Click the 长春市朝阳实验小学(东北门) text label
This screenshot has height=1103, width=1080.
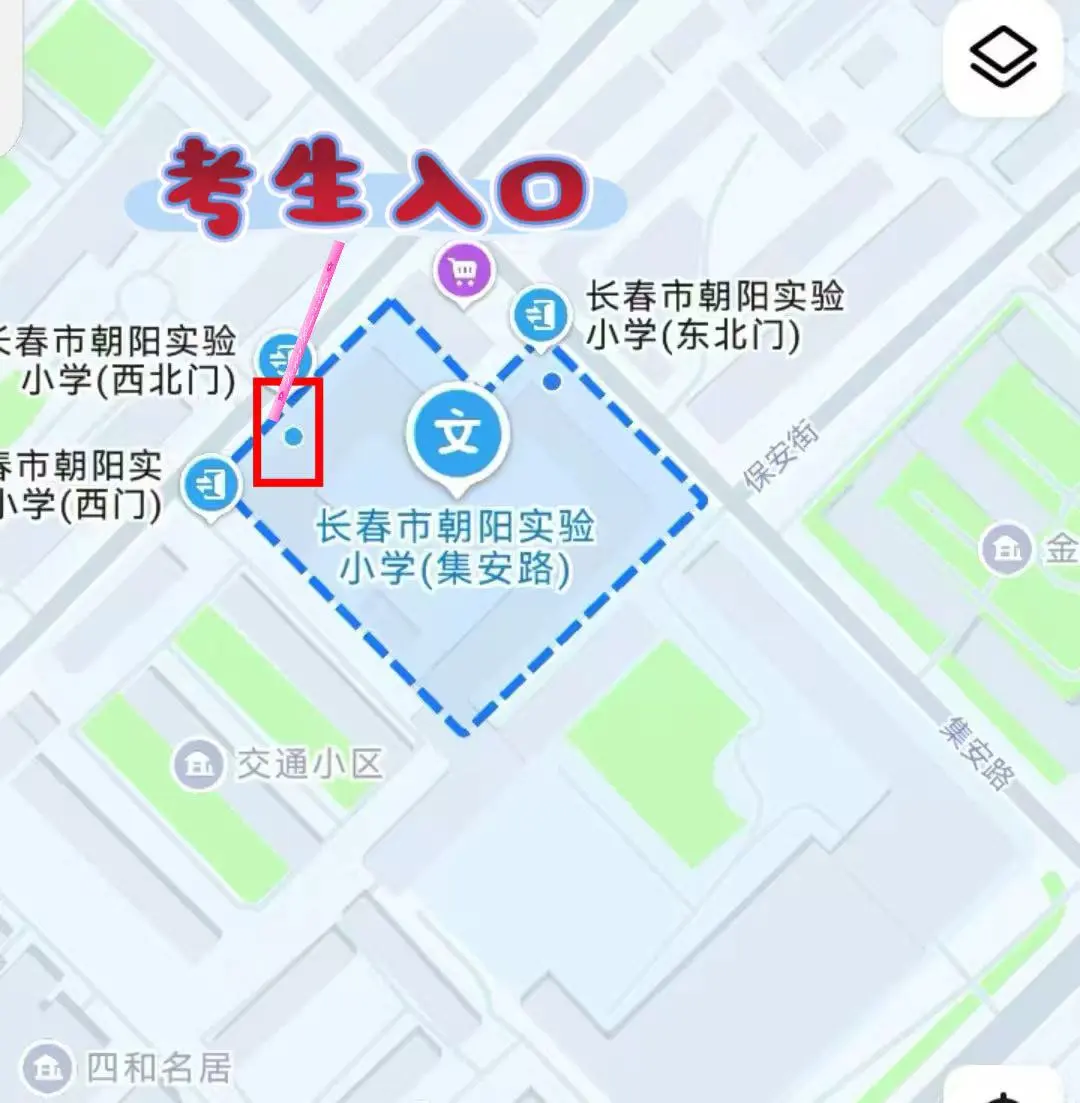[716, 316]
